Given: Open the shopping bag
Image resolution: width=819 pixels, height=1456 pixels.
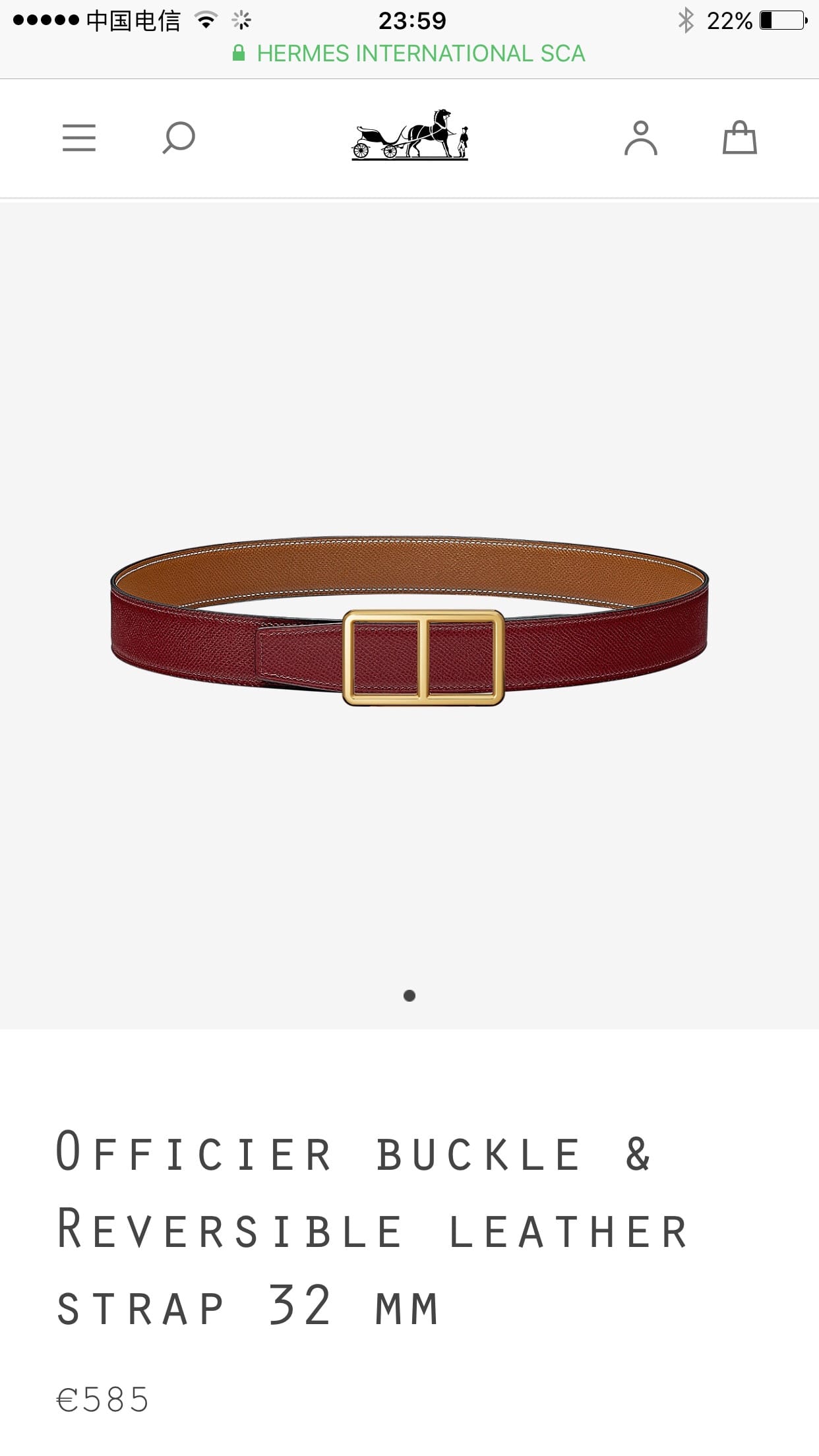Looking at the screenshot, I should (x=739, y=138).
